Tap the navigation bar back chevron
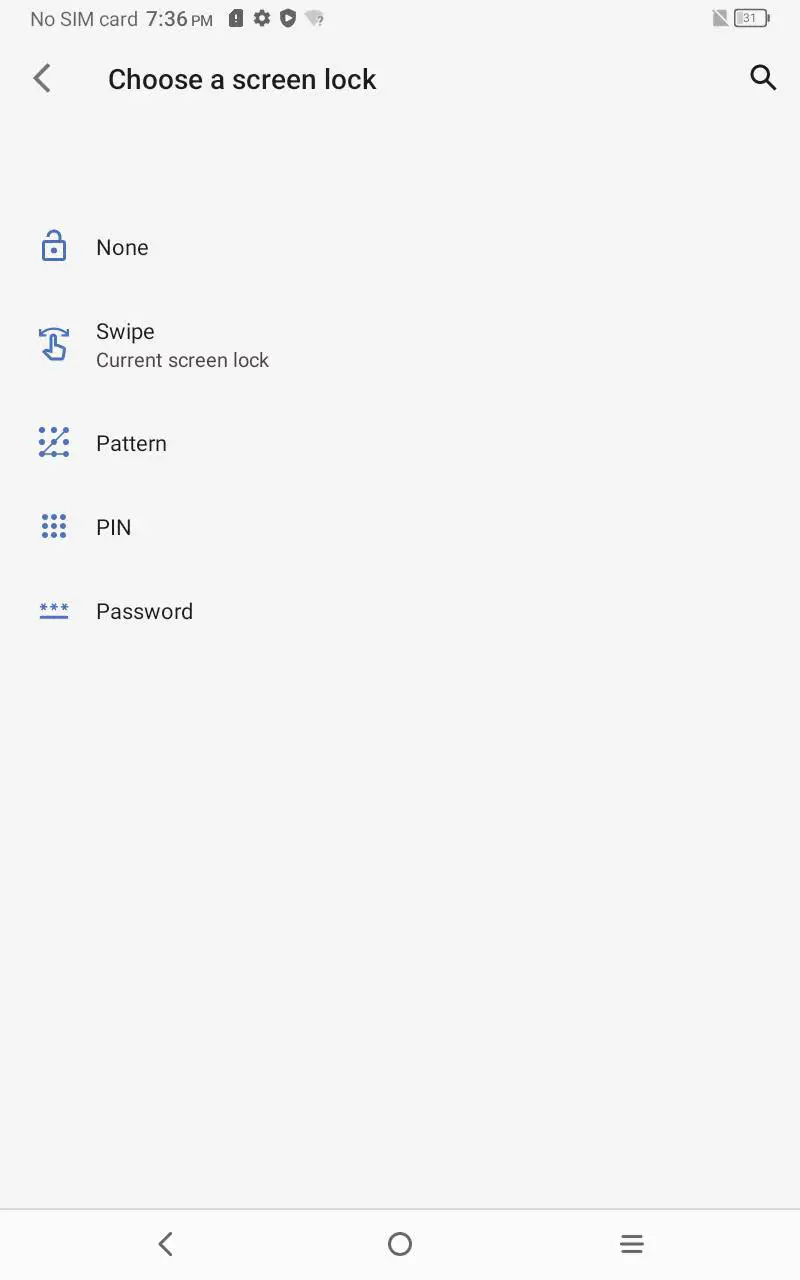This screenshot has width=800, height=1280. (165, 1243)
